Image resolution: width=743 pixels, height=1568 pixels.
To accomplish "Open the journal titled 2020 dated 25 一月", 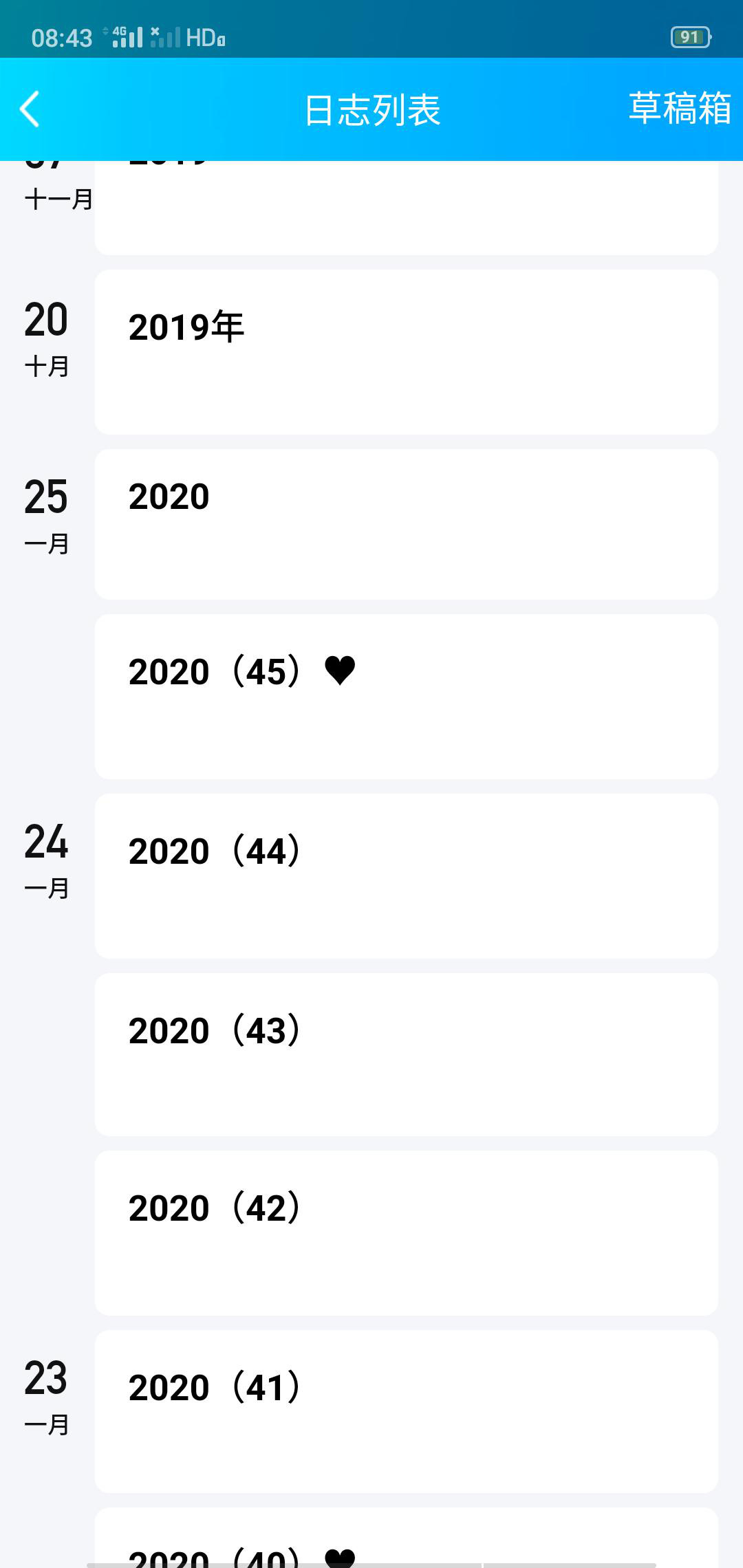I will (x=407, y=525).
